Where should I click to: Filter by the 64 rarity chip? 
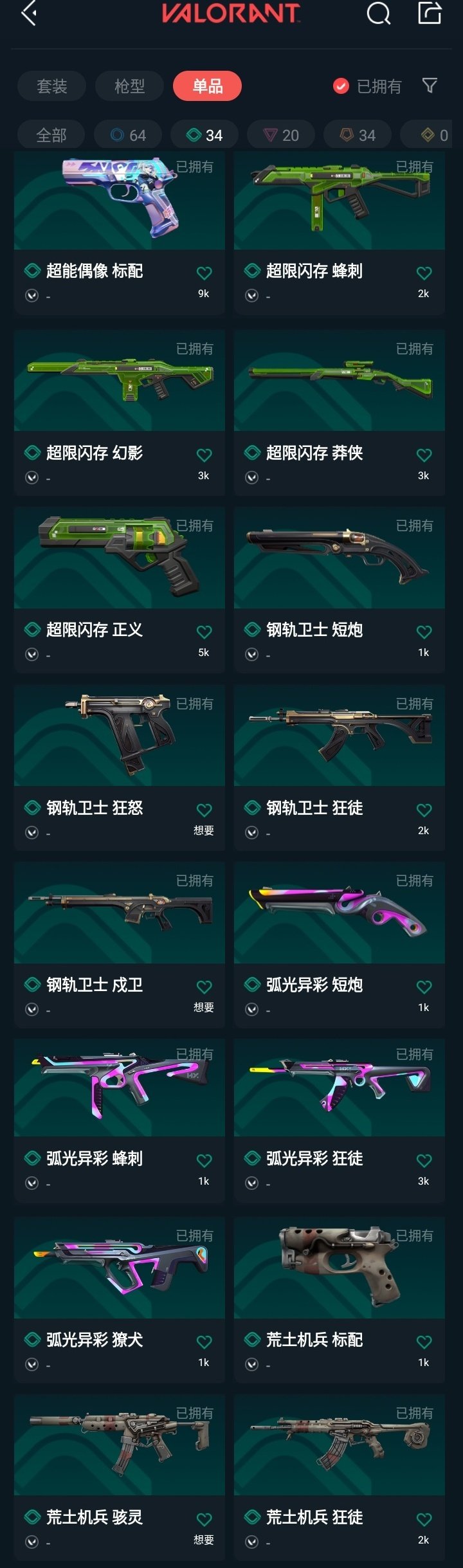coord(129,135)
